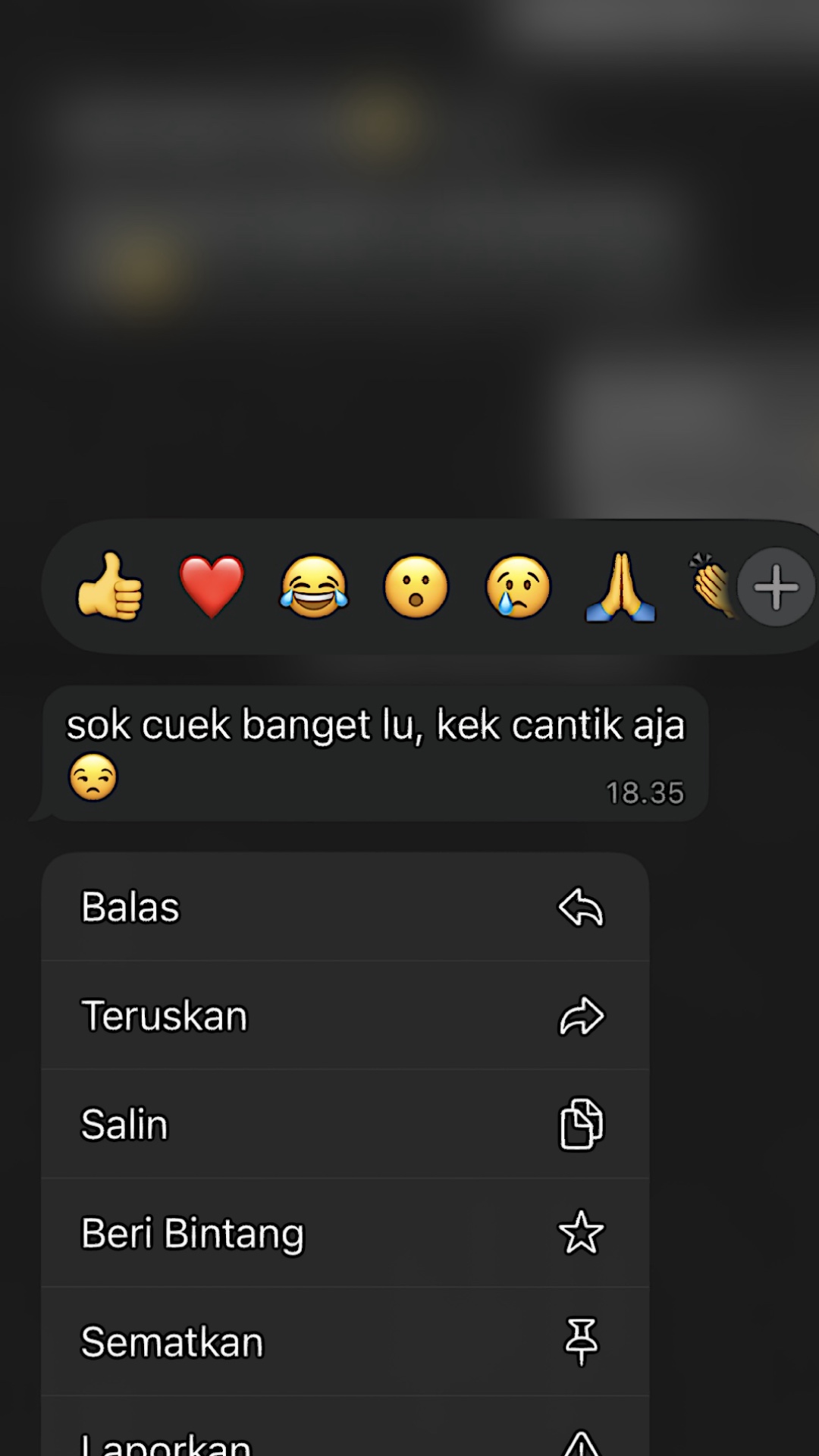This screenshot has height=1456, width=819.
Task: React with the red heart emoji
Action: [212, 586]
